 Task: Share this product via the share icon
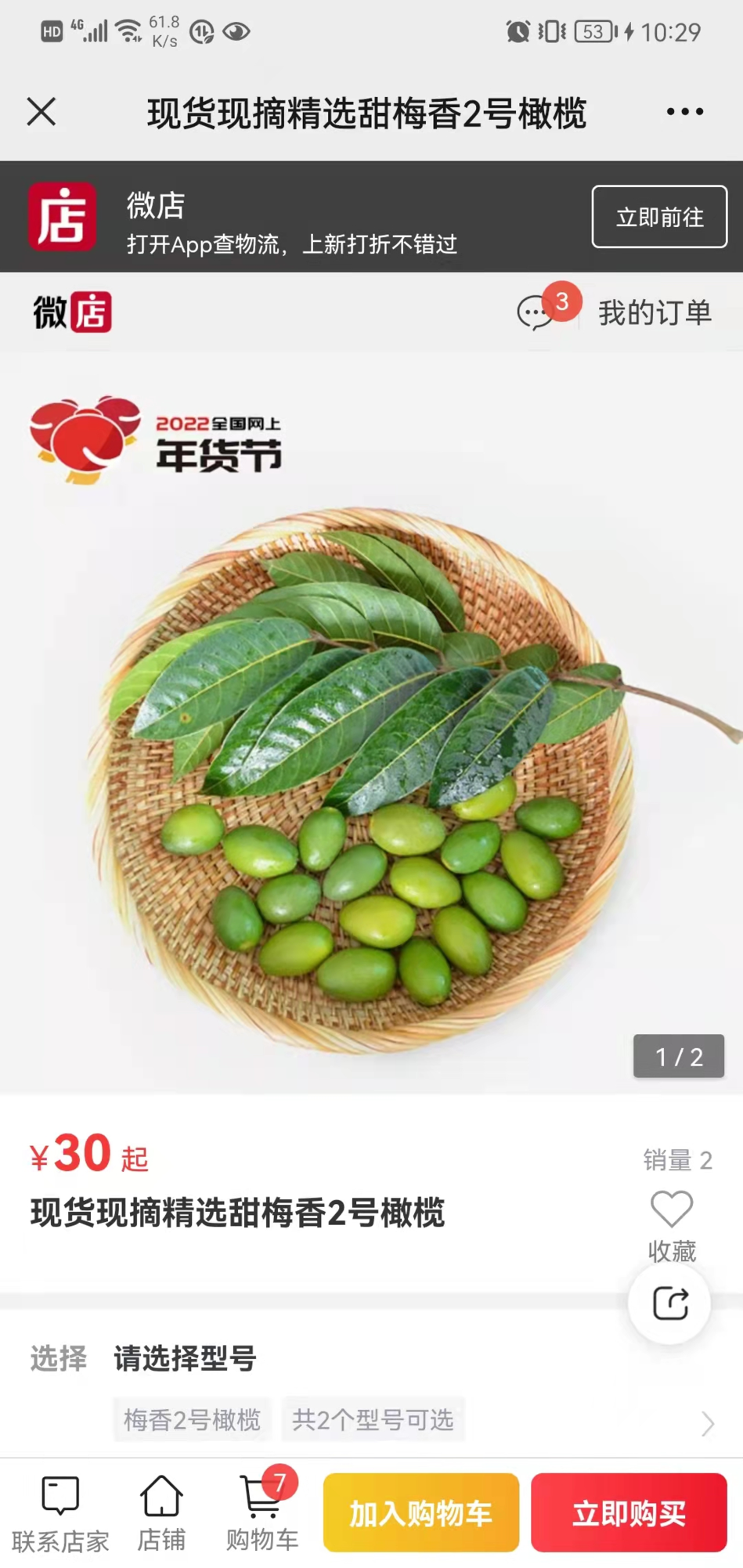(x=670, y=1303)
